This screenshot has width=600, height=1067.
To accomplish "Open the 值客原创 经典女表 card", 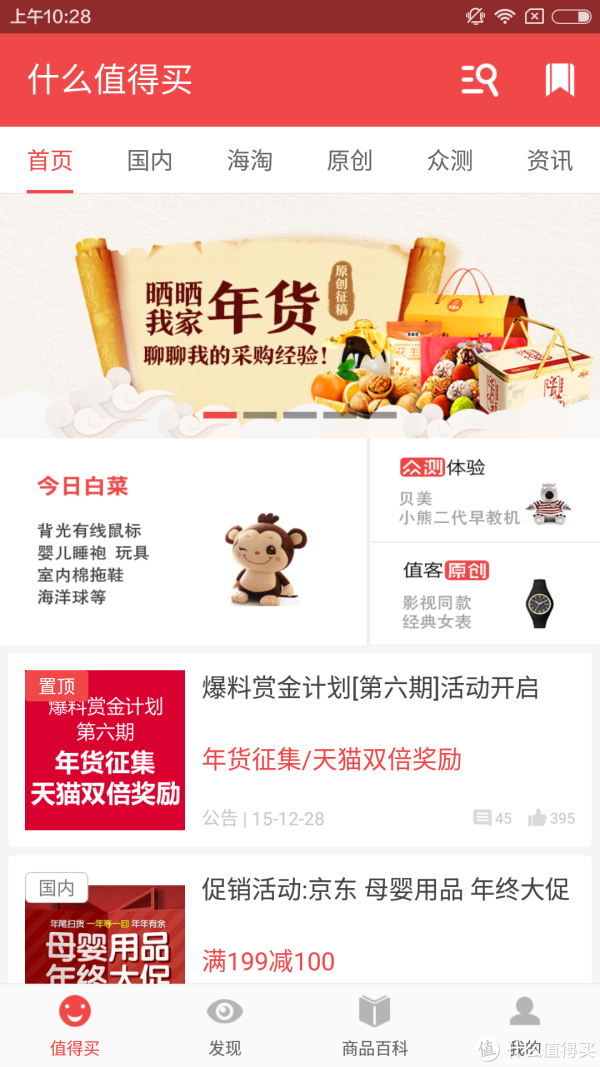I will click(485, 595).
